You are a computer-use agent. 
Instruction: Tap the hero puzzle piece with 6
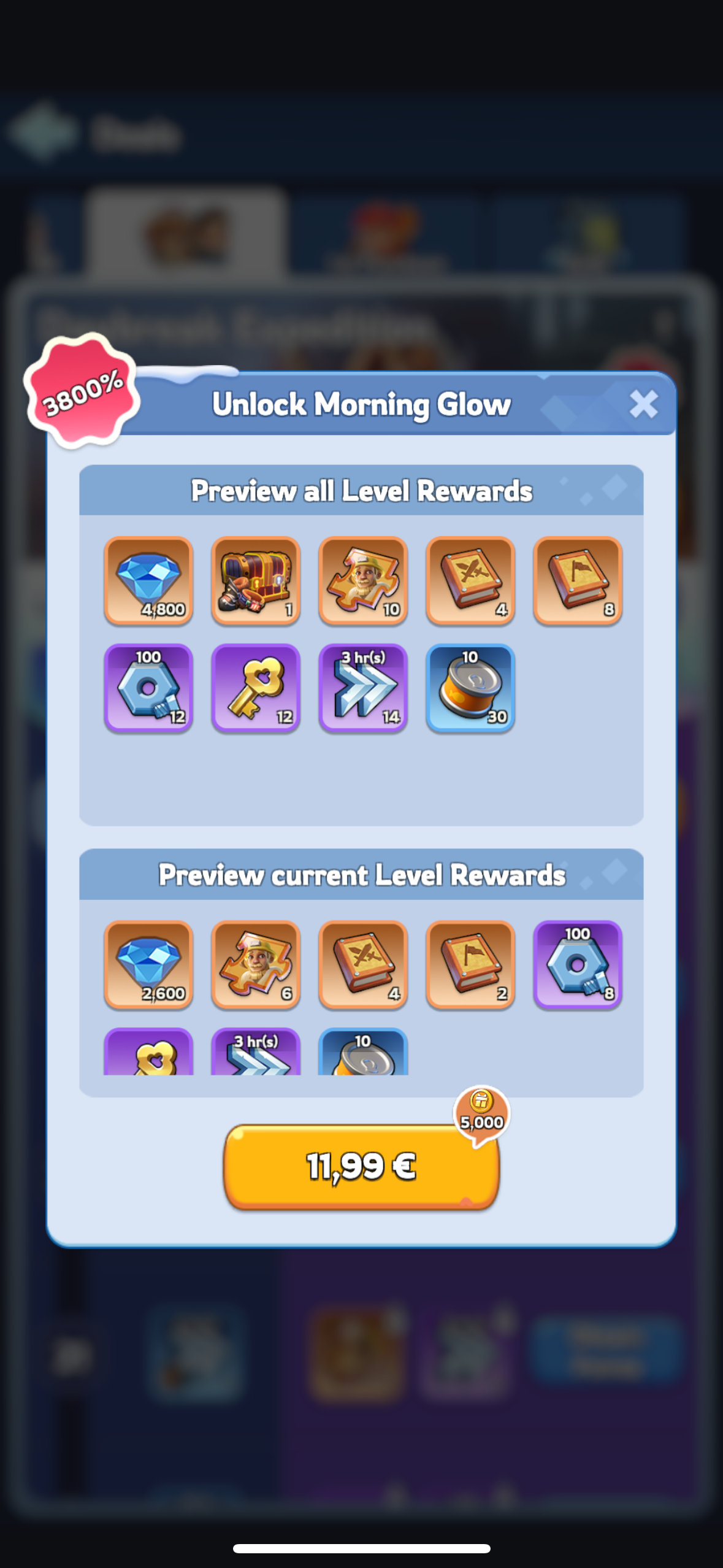pyautogui.click(x=256, y=964)
